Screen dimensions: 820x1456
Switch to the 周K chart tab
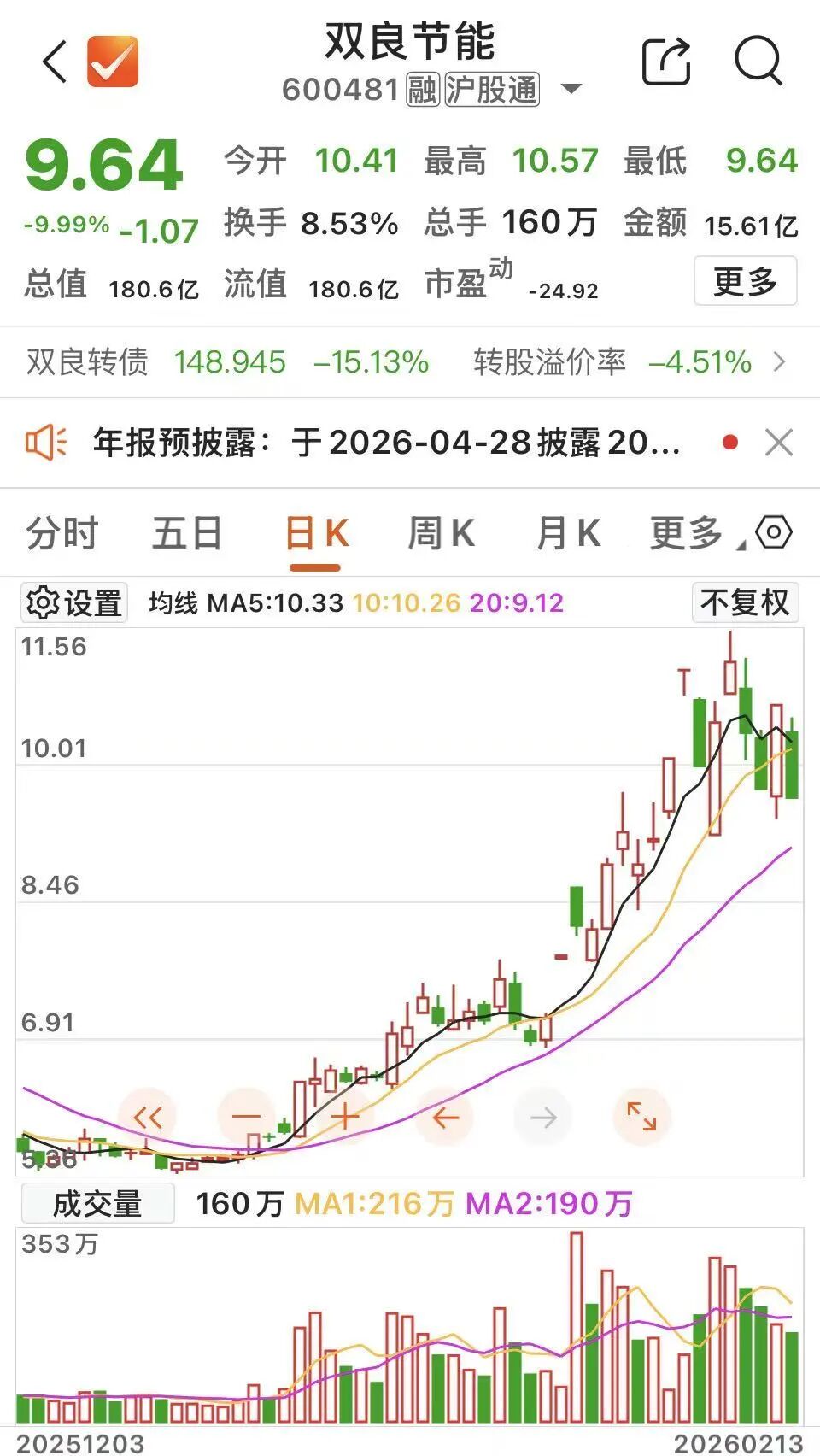[x=441, y=534]
